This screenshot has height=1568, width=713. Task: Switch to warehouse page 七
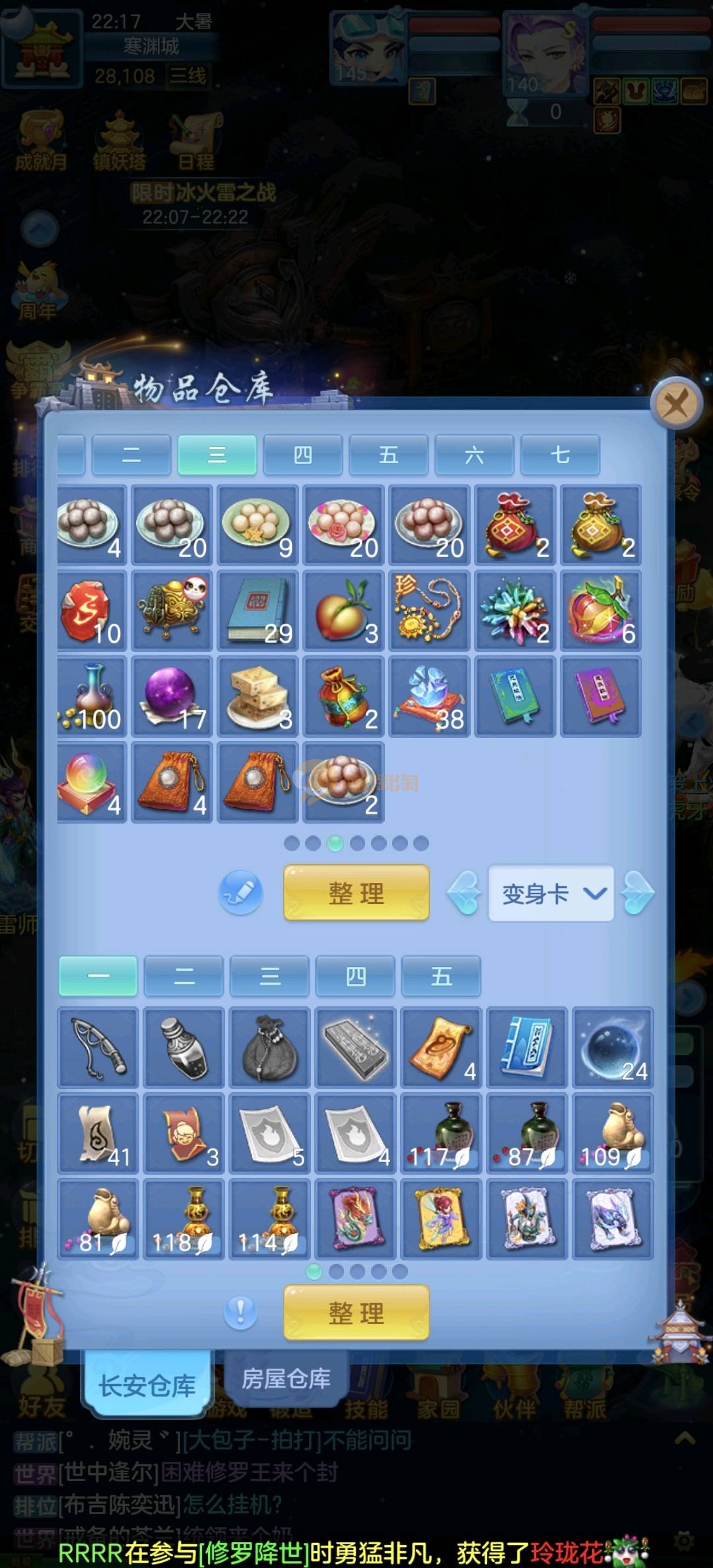560,455
